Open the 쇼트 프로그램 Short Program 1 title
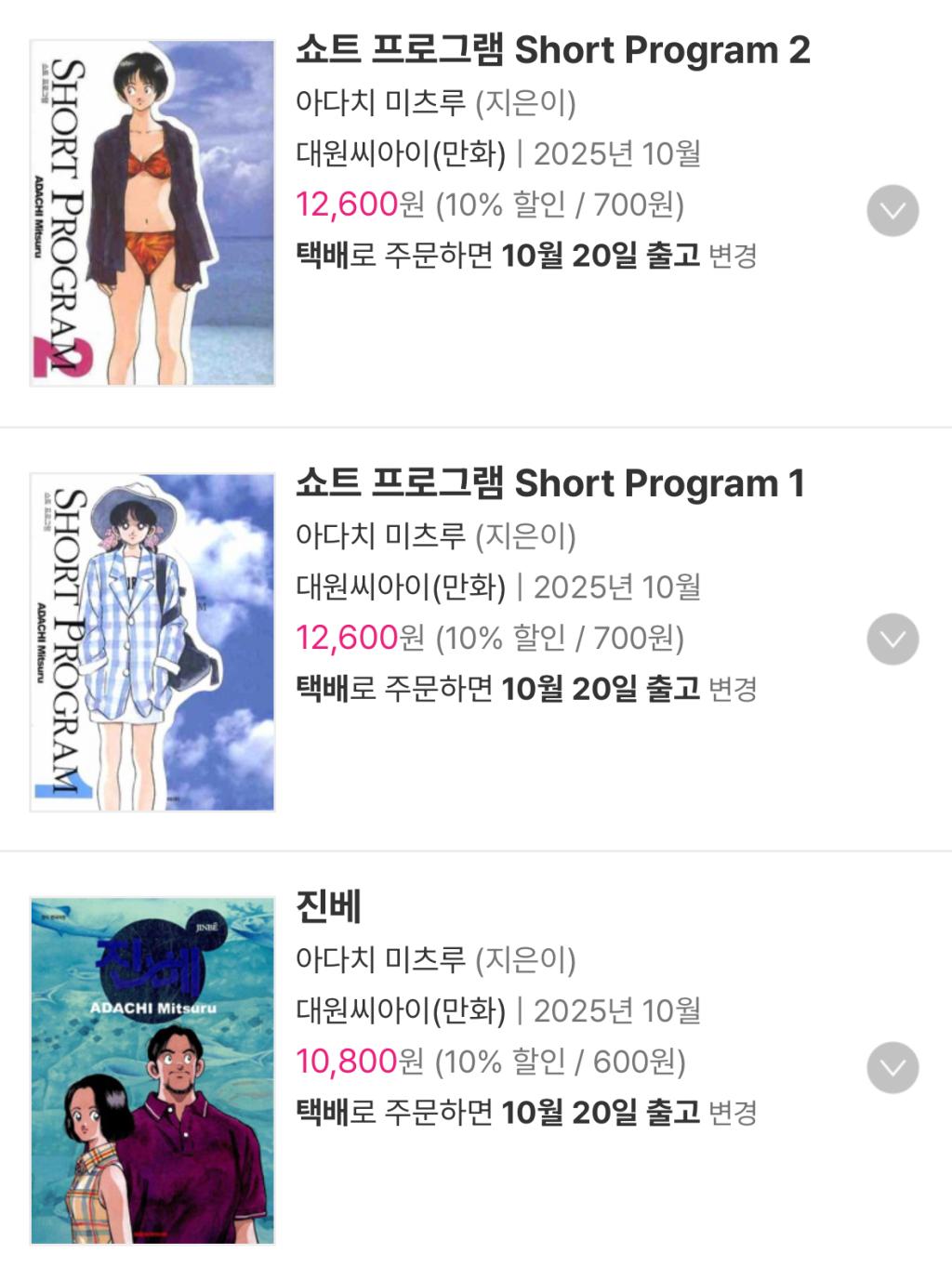The image size is (952, 1280). (x=549, y=483)
